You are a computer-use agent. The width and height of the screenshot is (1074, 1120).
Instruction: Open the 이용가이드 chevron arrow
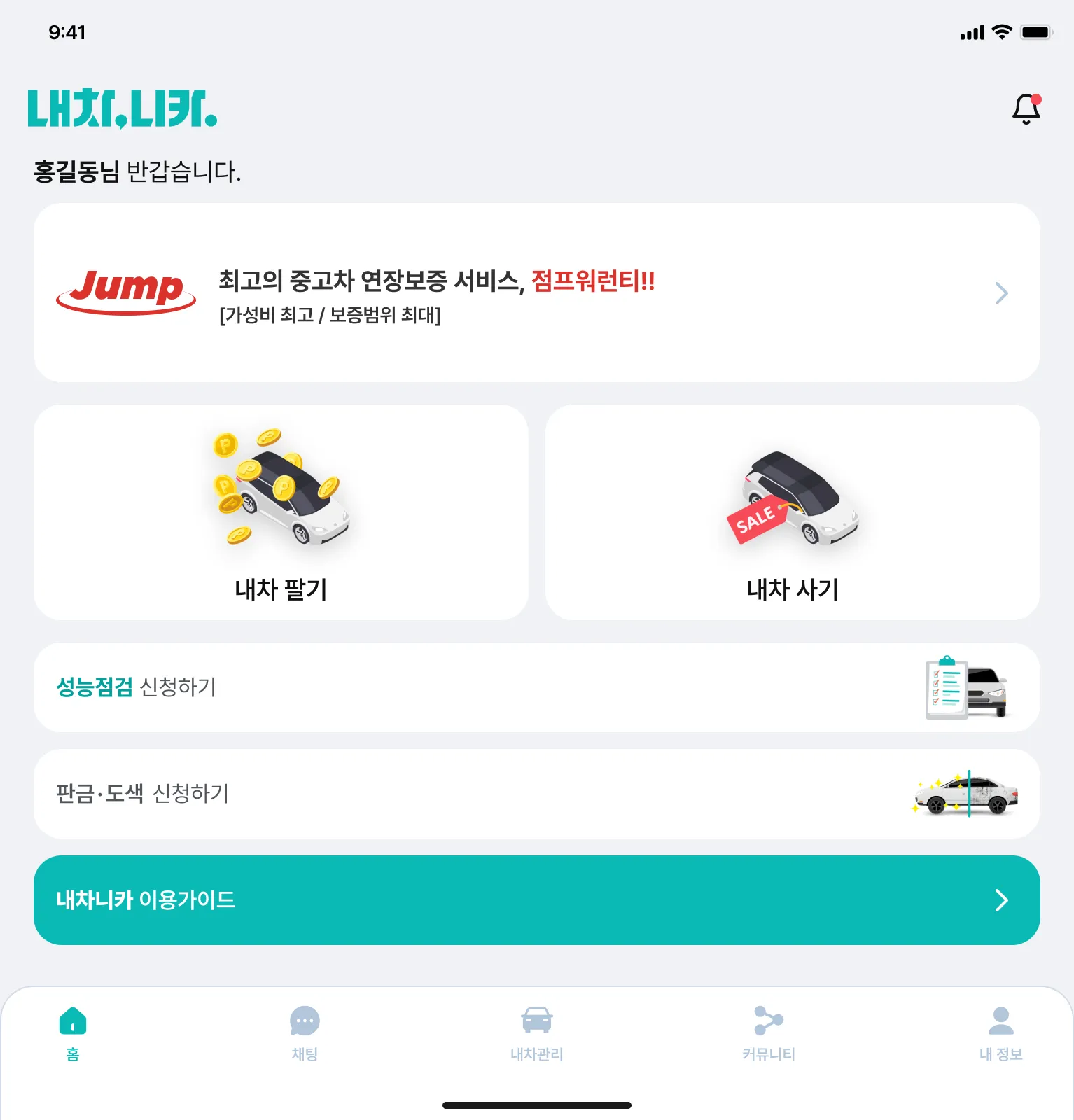click(1003, 900)
